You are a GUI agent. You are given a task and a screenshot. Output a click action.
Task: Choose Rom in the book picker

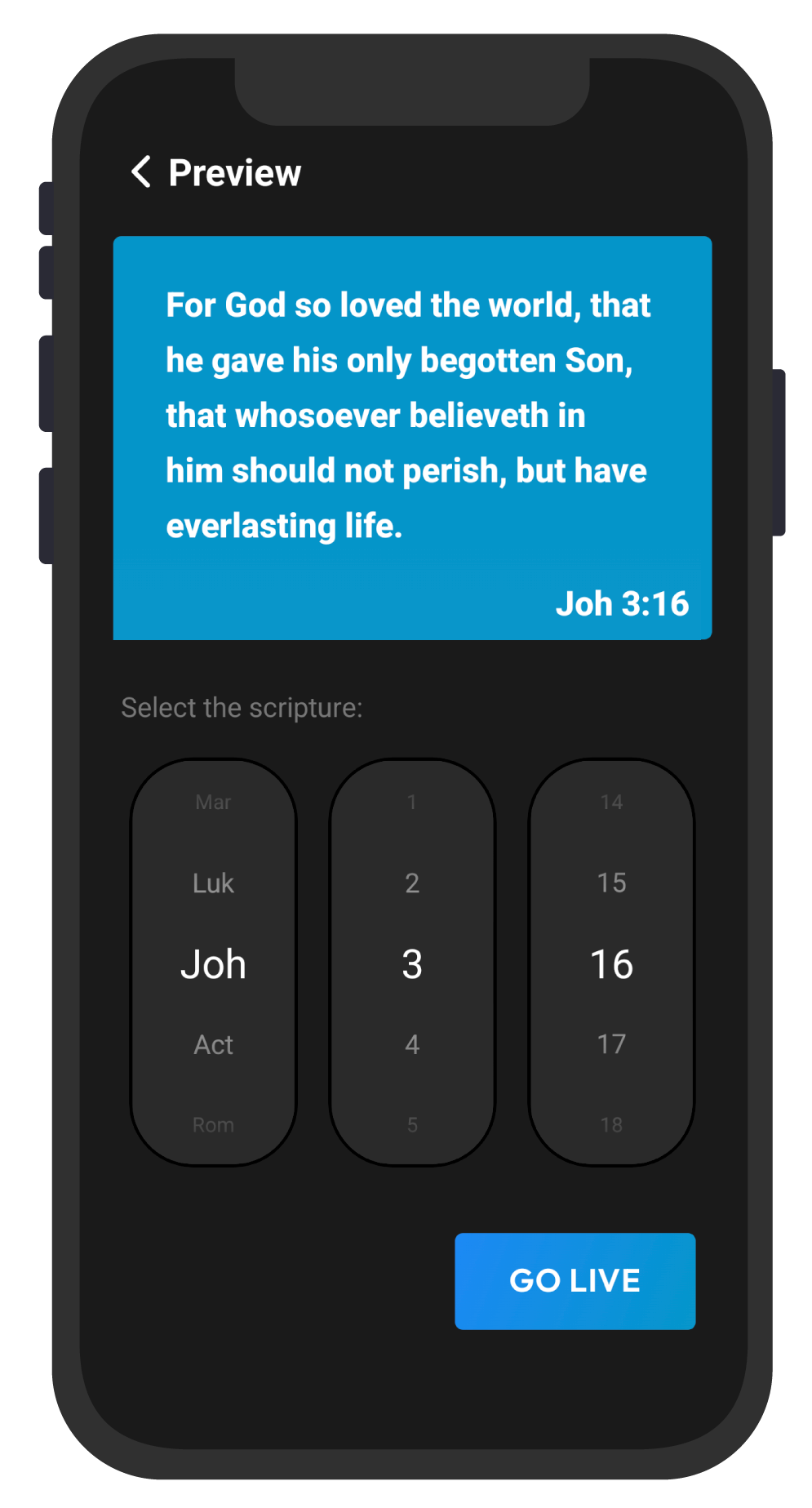click(x=213, y=1124)
